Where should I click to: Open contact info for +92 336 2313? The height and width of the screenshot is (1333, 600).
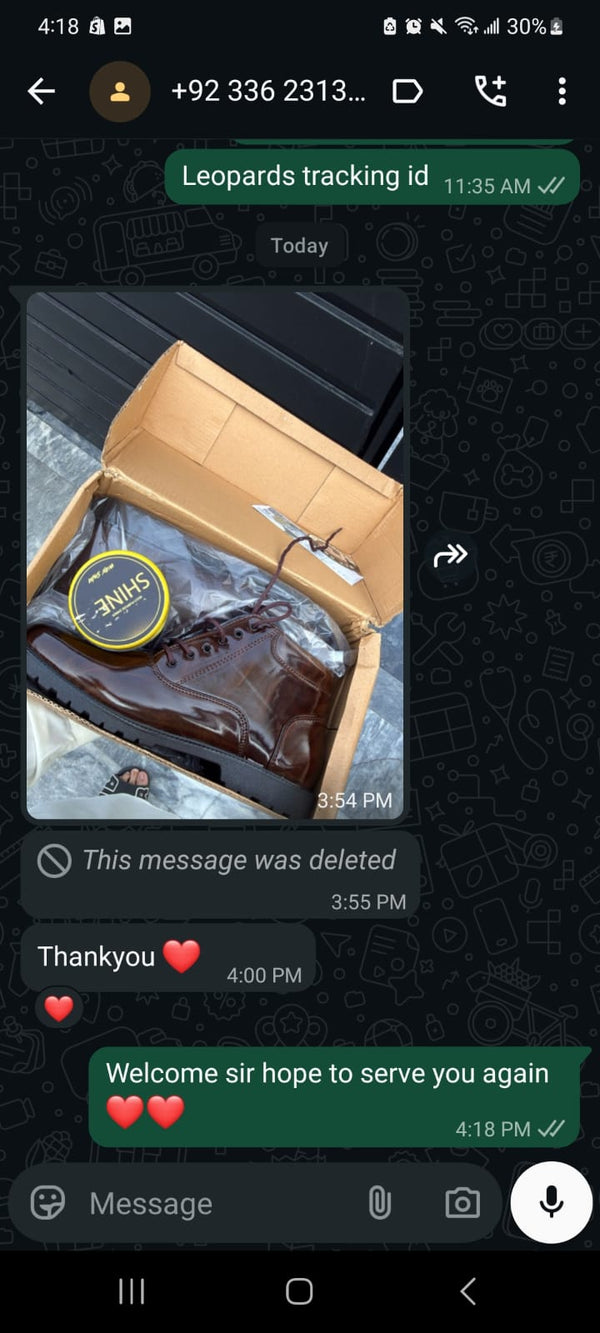tap(268, 92)
